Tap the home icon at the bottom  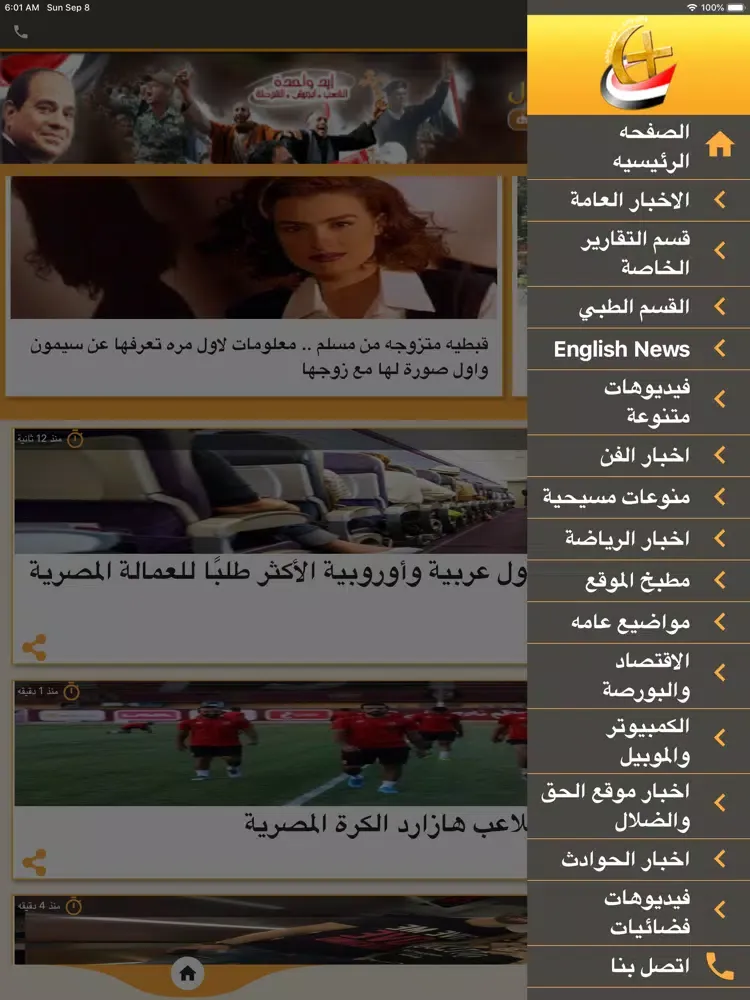click(187, 972)
